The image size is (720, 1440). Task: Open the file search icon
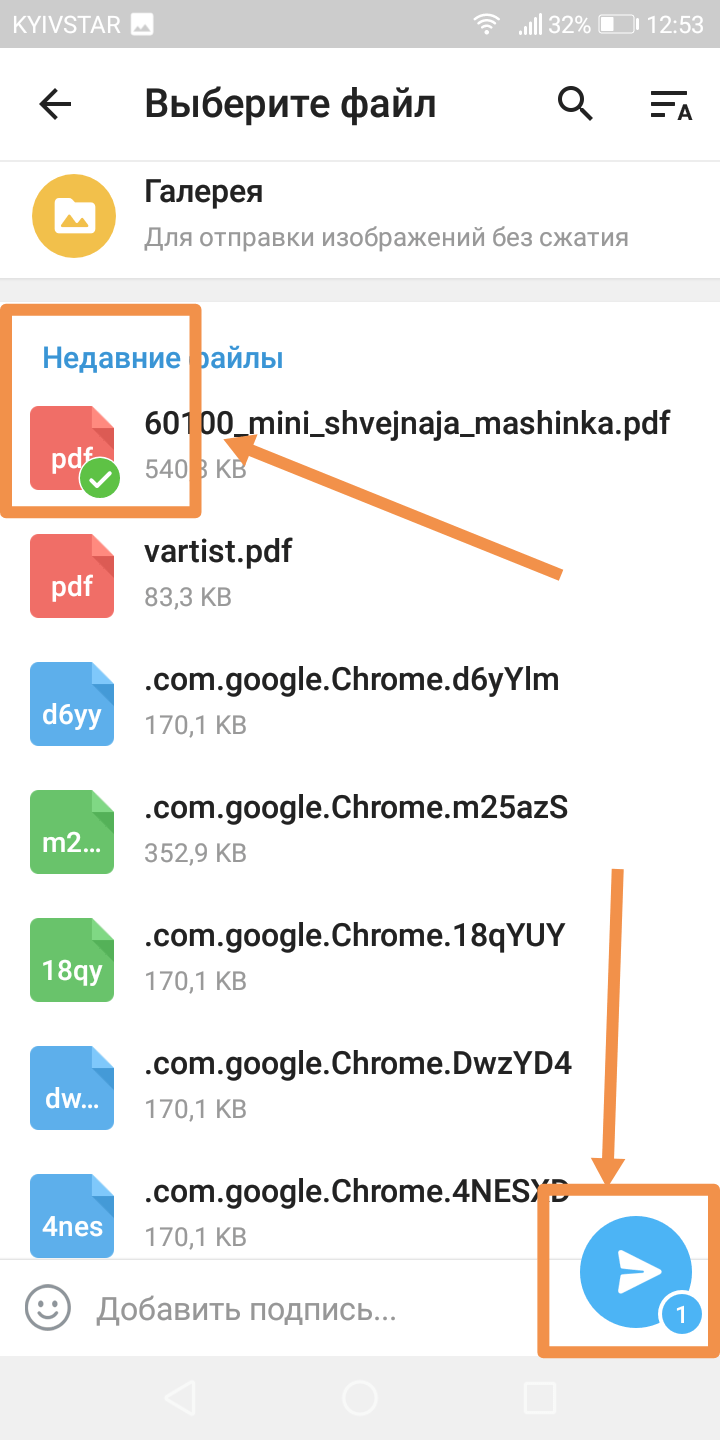tap(575, 103)
